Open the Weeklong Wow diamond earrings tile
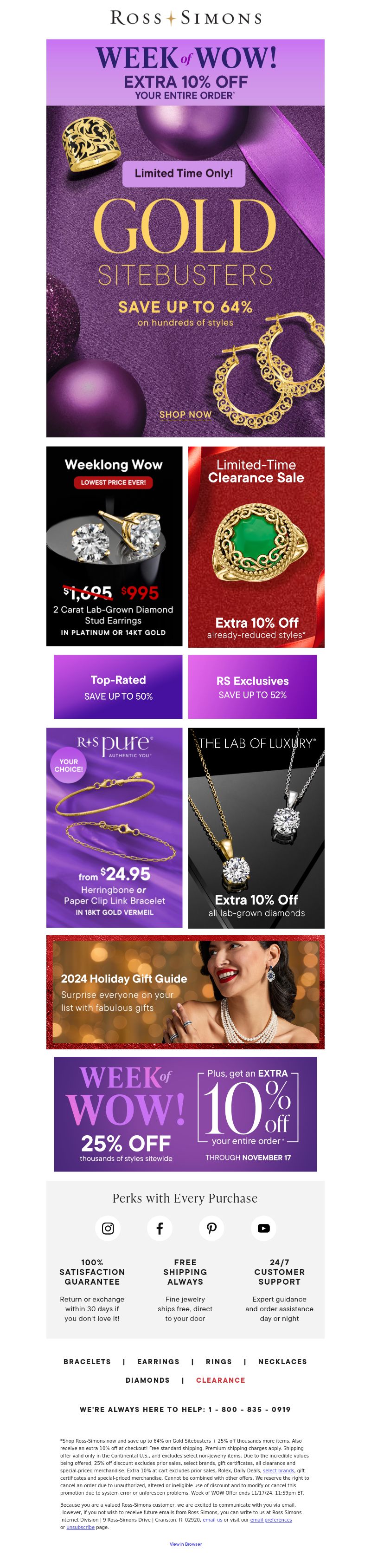This screenshot has width=371, height=1568. coord(115,546)
